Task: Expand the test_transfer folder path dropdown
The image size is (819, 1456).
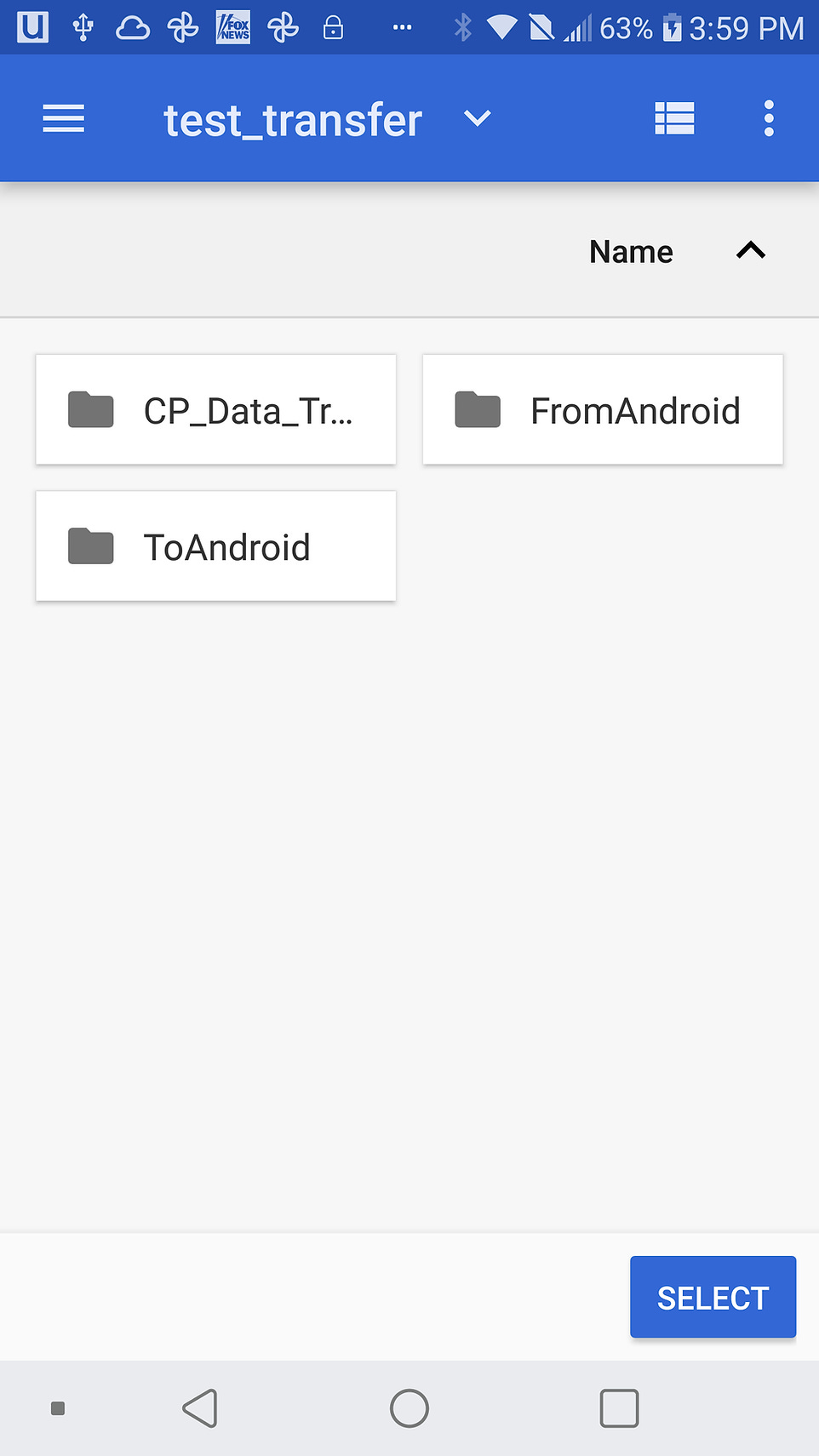Action: coord(478,118)
